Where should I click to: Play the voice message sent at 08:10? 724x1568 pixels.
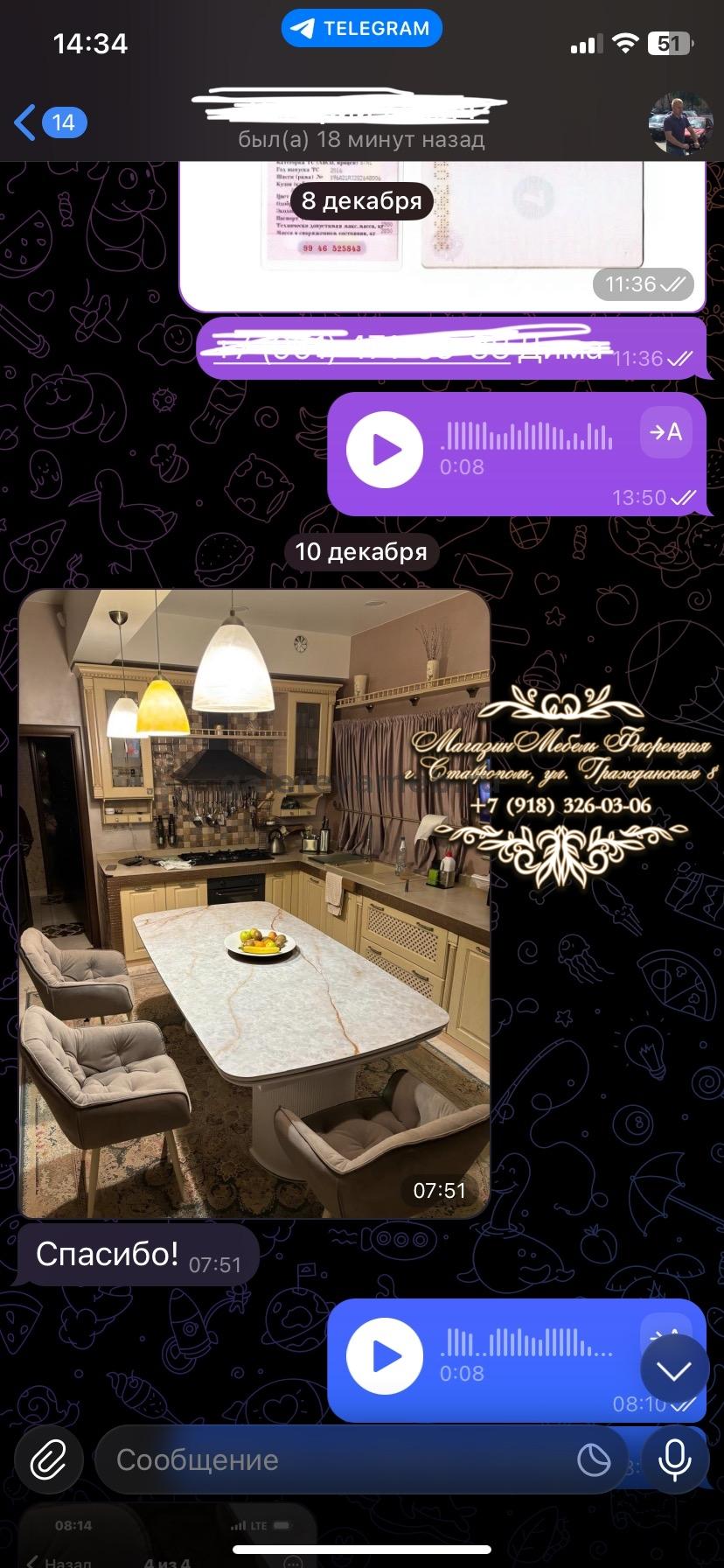pos(385,1357)
